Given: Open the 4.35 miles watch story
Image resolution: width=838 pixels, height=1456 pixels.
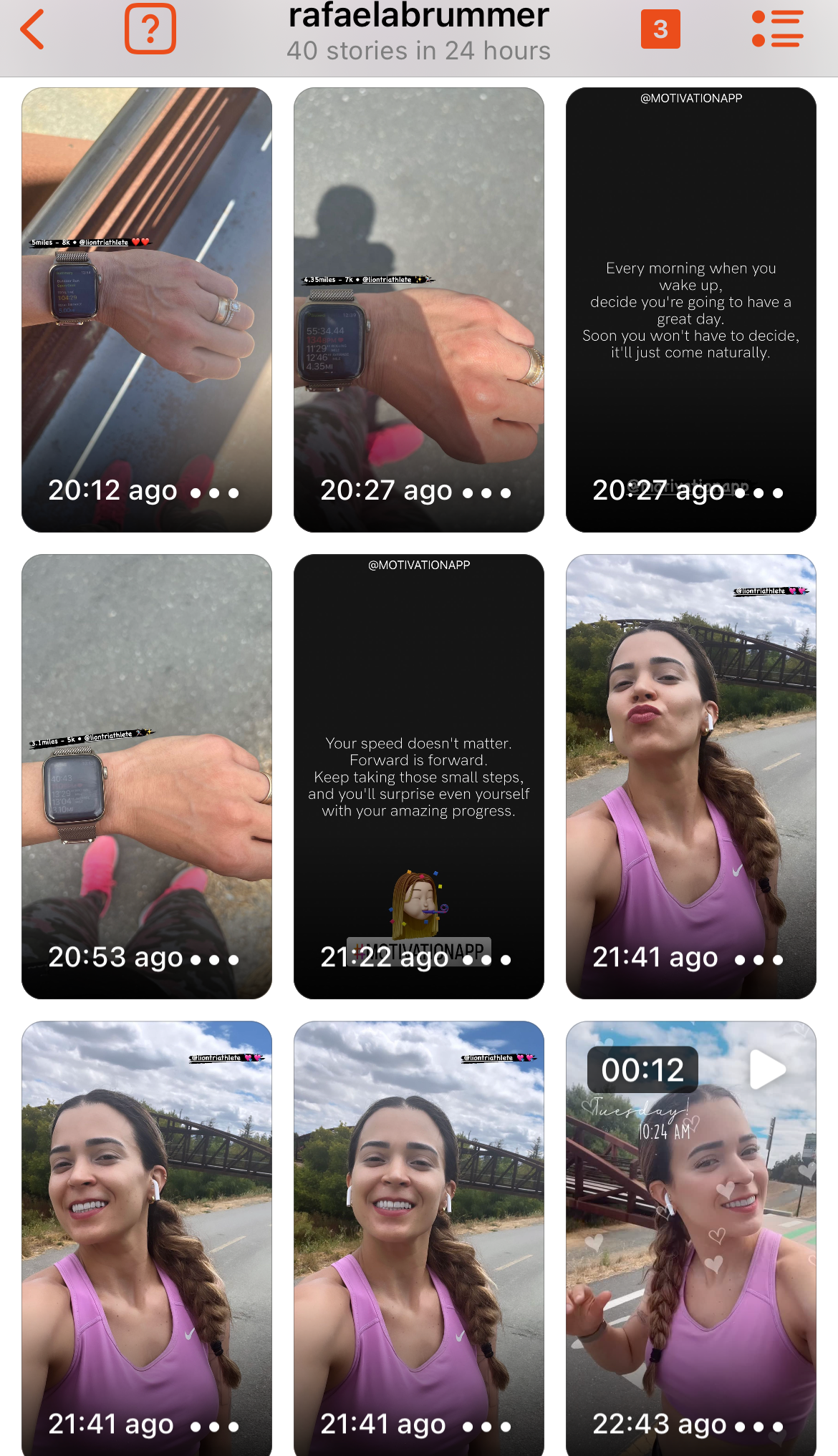Looking at the screenshot, I should (x=419, y=309).
